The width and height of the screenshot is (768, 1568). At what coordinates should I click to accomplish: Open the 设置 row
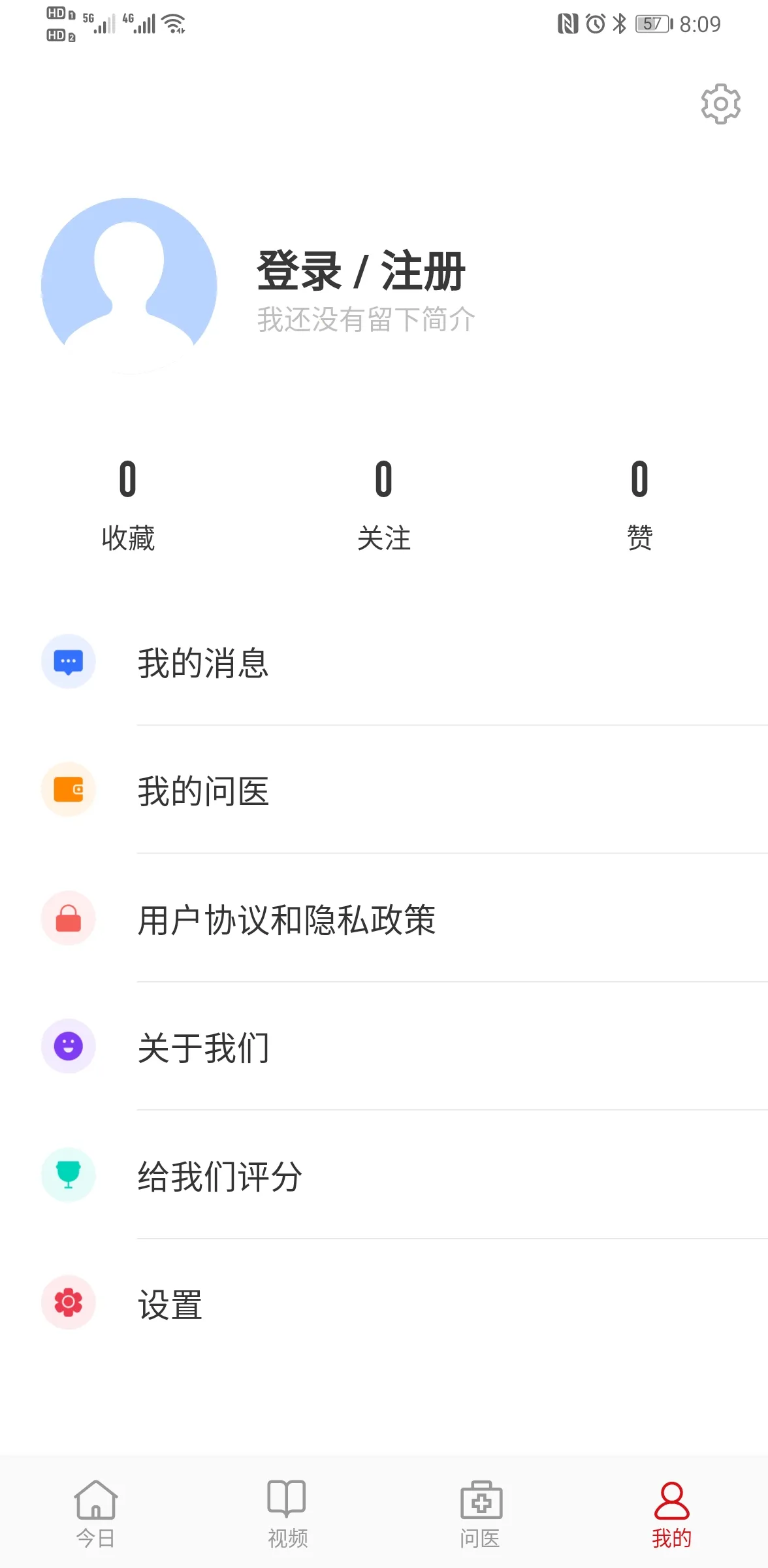point(170,1304)
